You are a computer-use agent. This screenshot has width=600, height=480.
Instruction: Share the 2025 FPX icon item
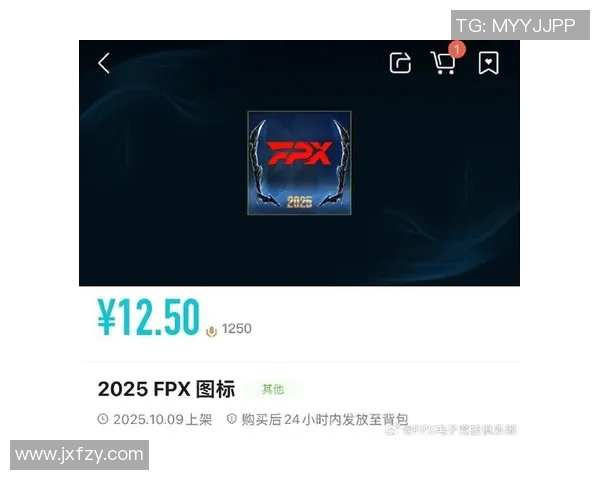click(x=400, y=63)
